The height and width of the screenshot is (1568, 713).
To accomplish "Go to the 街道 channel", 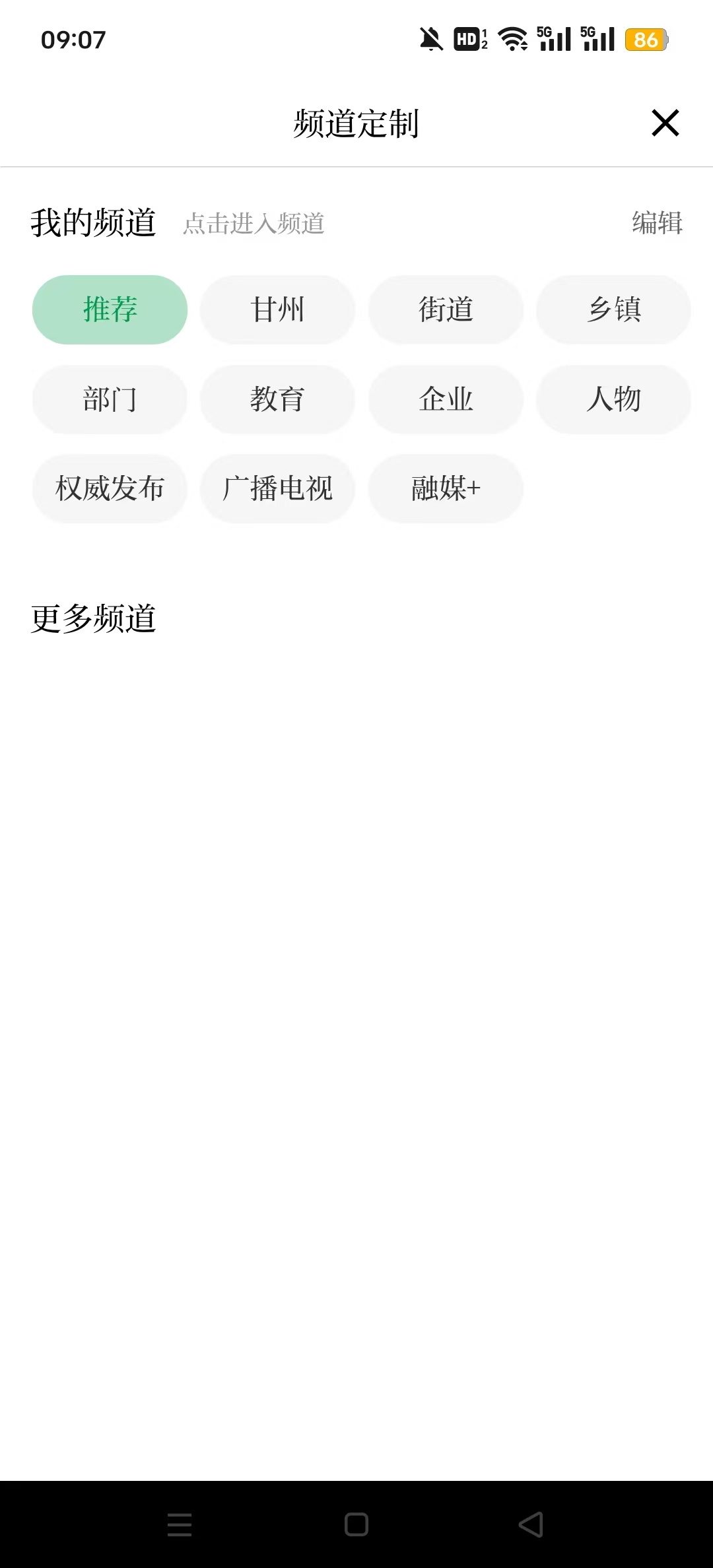I will pyautogui.click(x=446, y=310).
